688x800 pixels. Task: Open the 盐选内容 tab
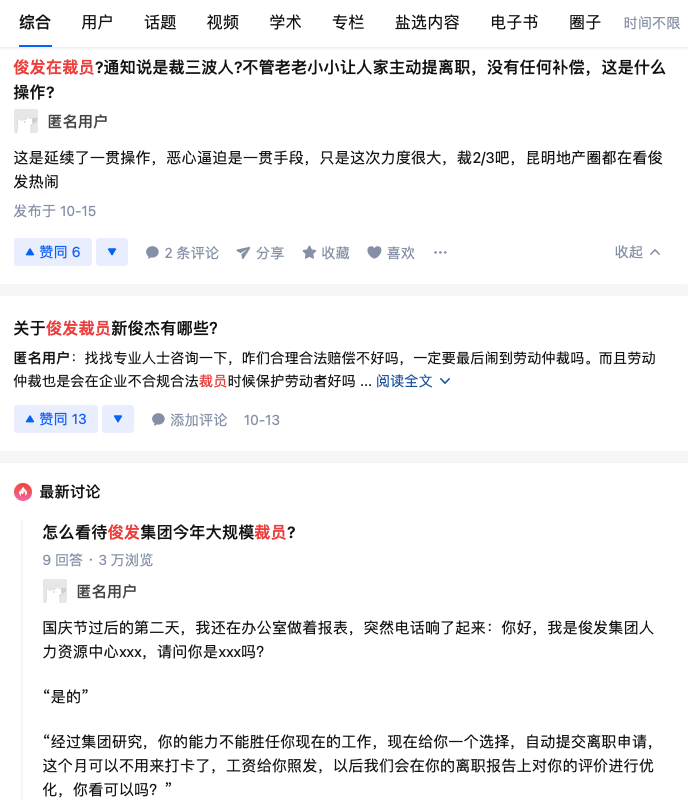coord(427,22)
